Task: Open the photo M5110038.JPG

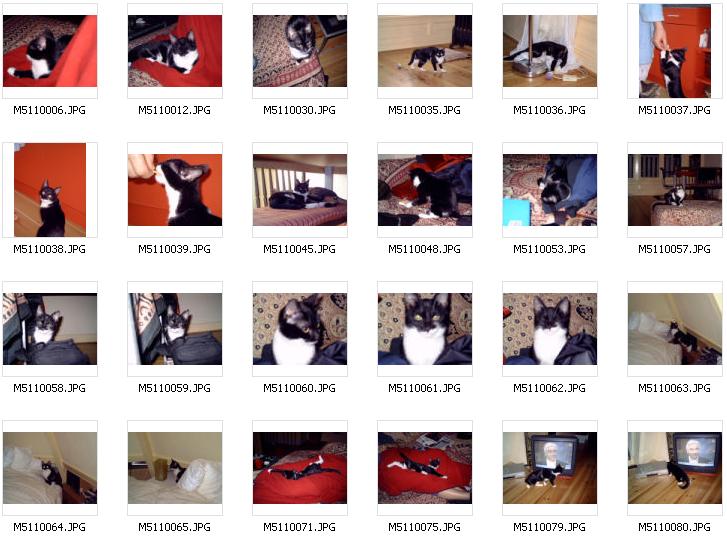Action: (50, 190)
